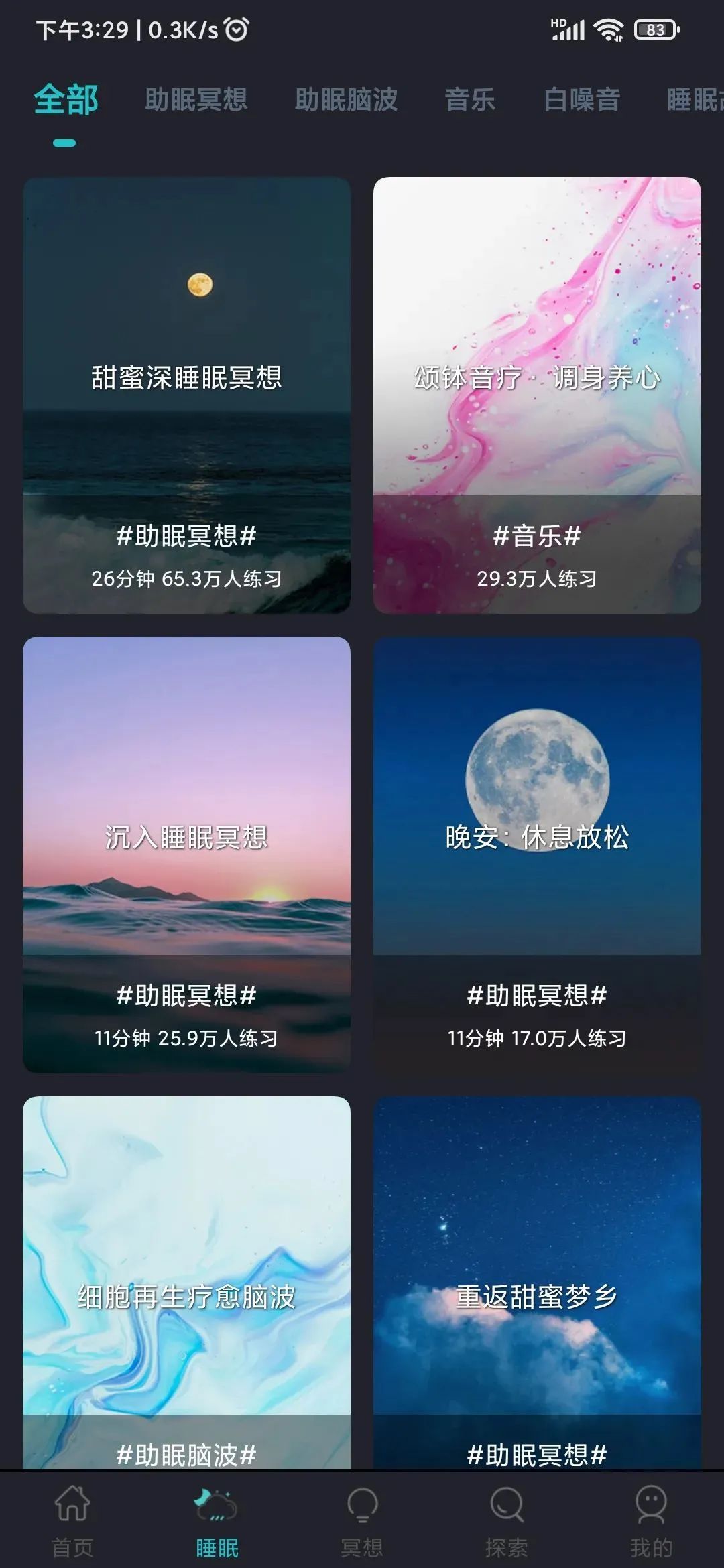Switch to the 音乐 tab
Image resolution: width=724 pixels, height=1568 pixels.
(471, 101)
